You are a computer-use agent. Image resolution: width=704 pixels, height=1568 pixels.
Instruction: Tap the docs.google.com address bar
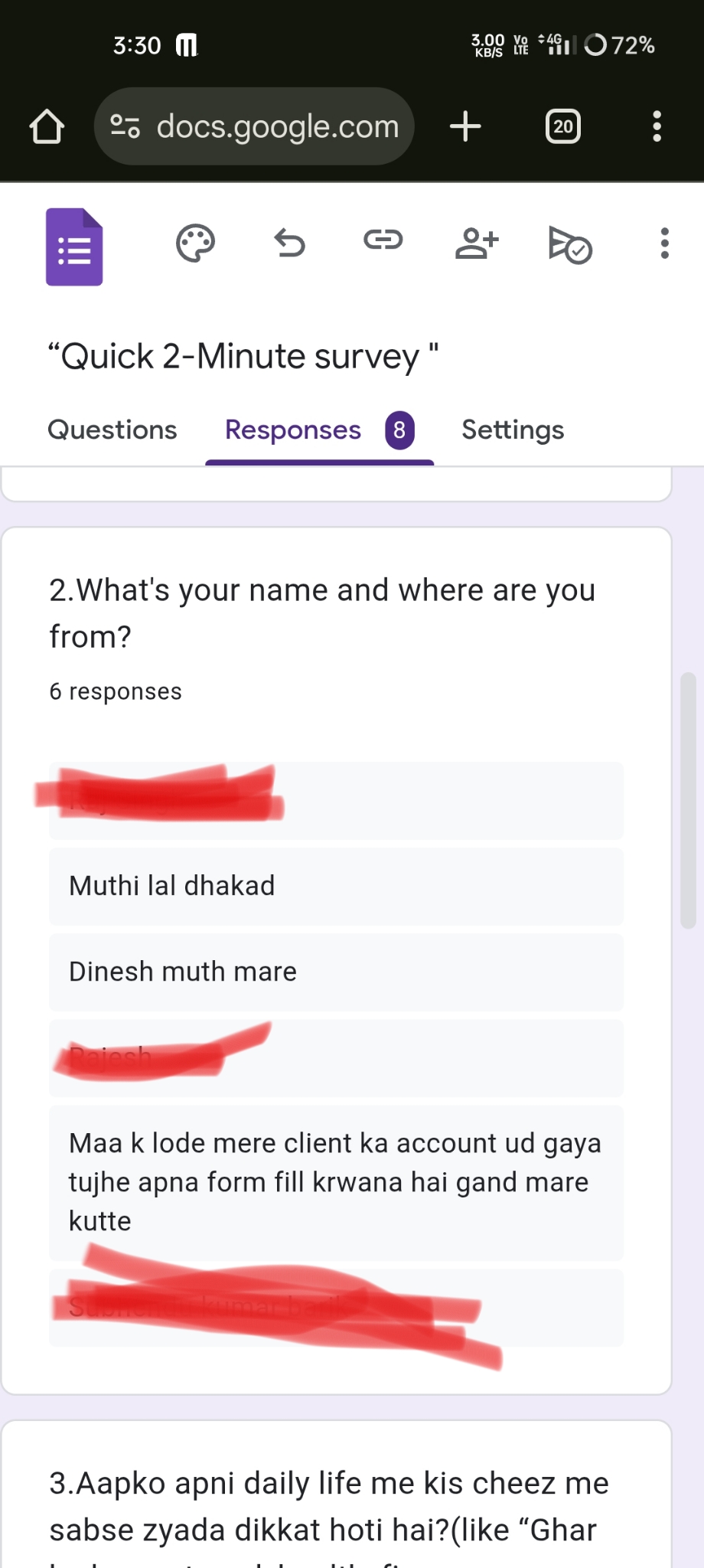[x=254, y=126]
